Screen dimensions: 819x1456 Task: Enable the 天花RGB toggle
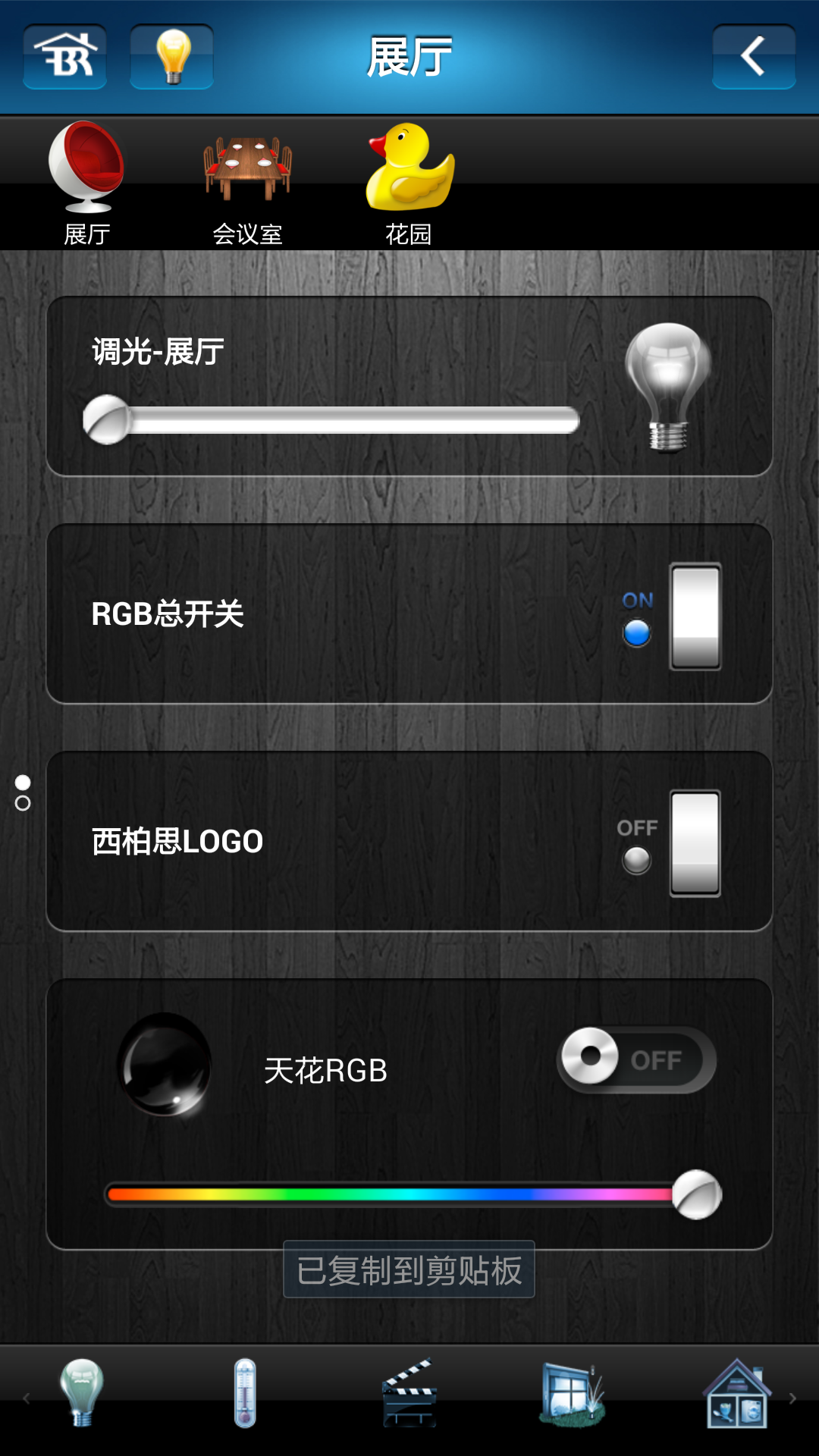coord(636,1059)
